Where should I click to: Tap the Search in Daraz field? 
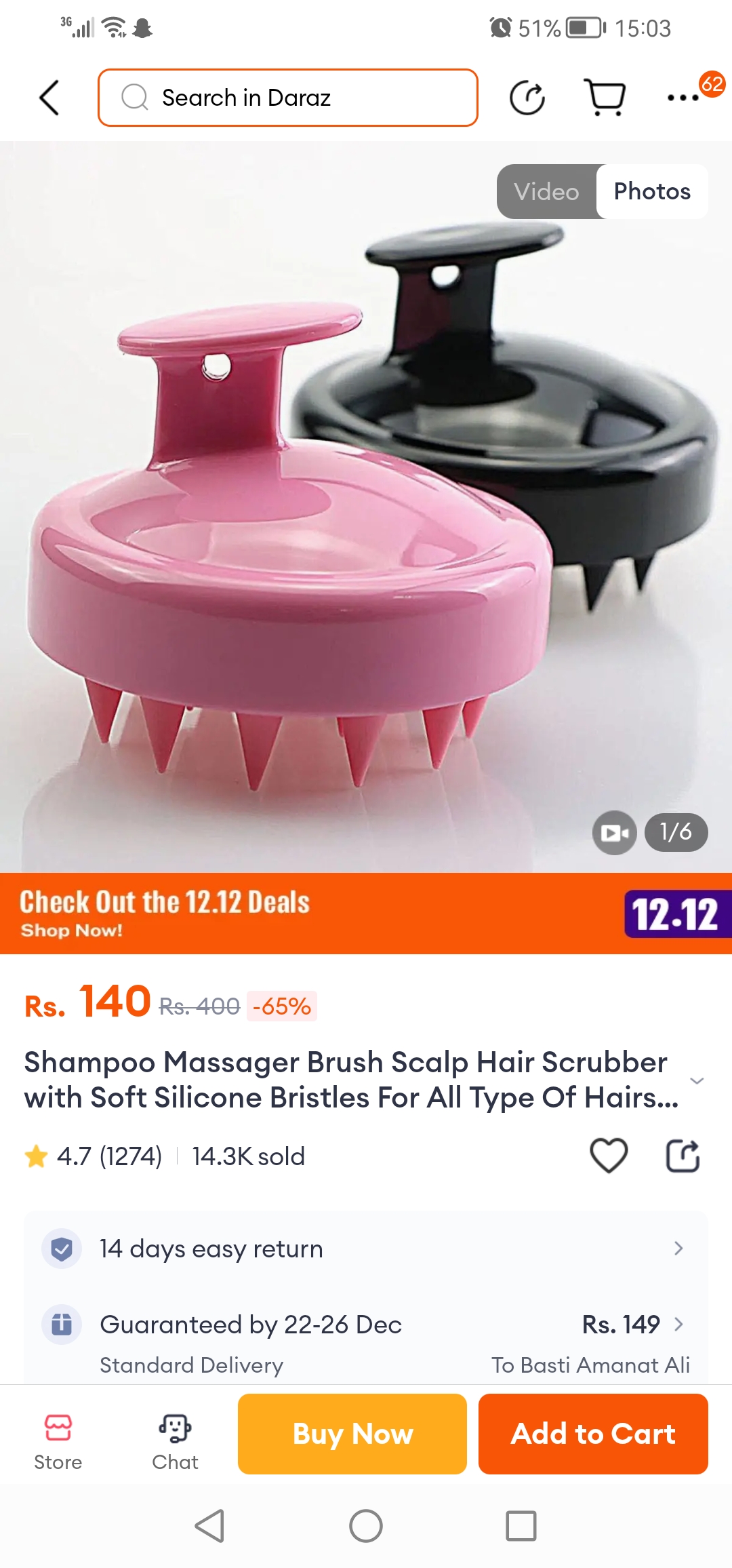pos(288,98)
